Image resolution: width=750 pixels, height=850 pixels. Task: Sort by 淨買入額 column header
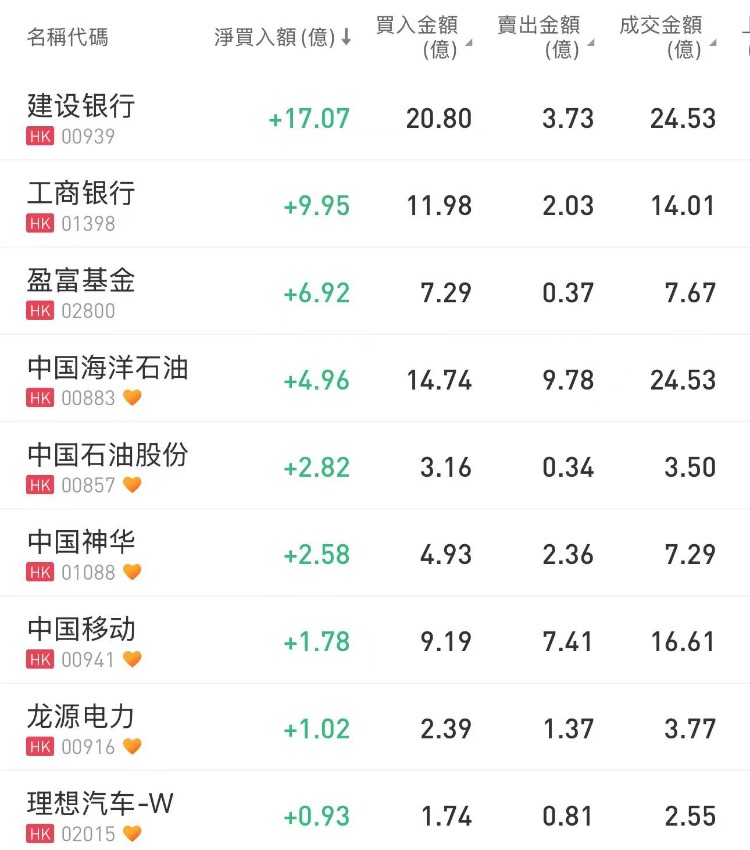click(x=282, y=38)
